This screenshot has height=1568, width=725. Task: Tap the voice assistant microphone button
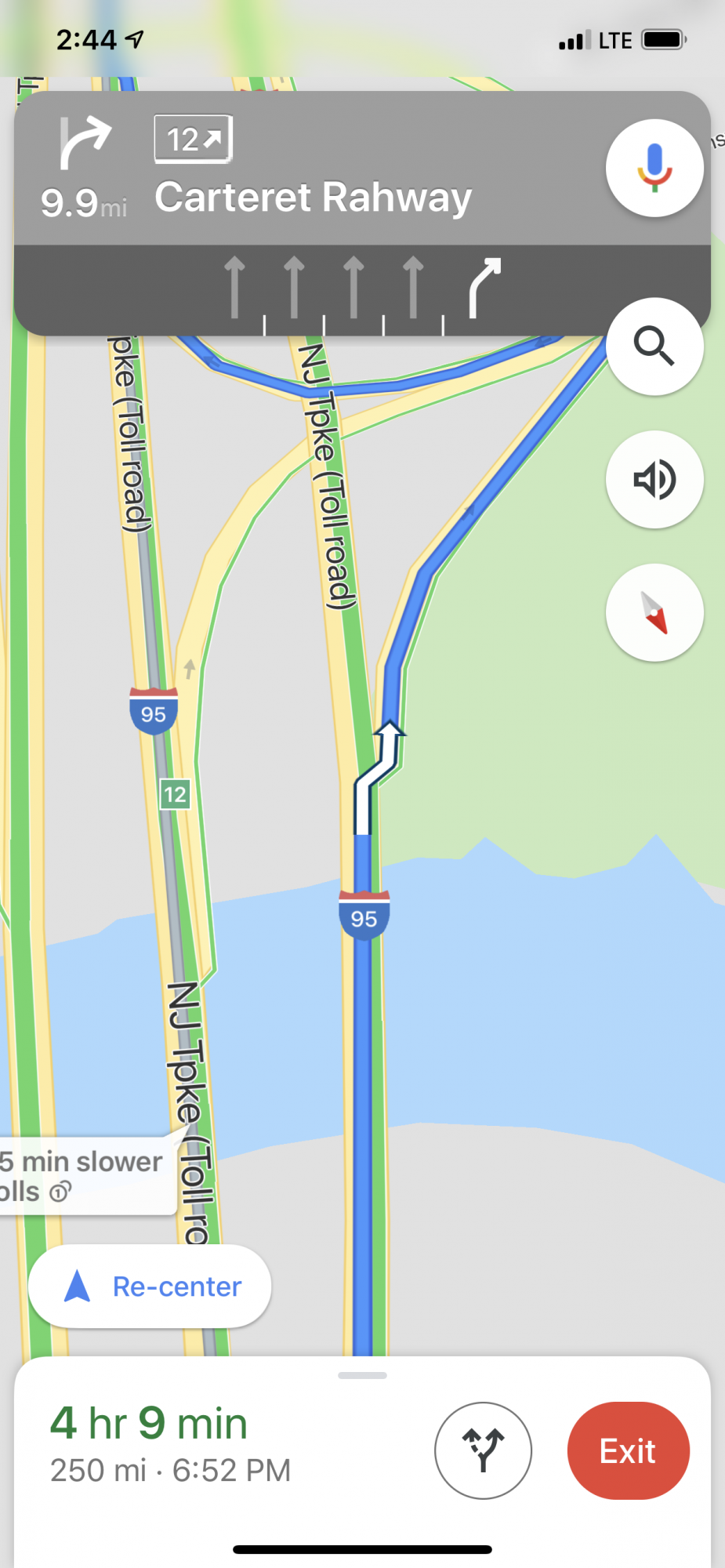654,168
